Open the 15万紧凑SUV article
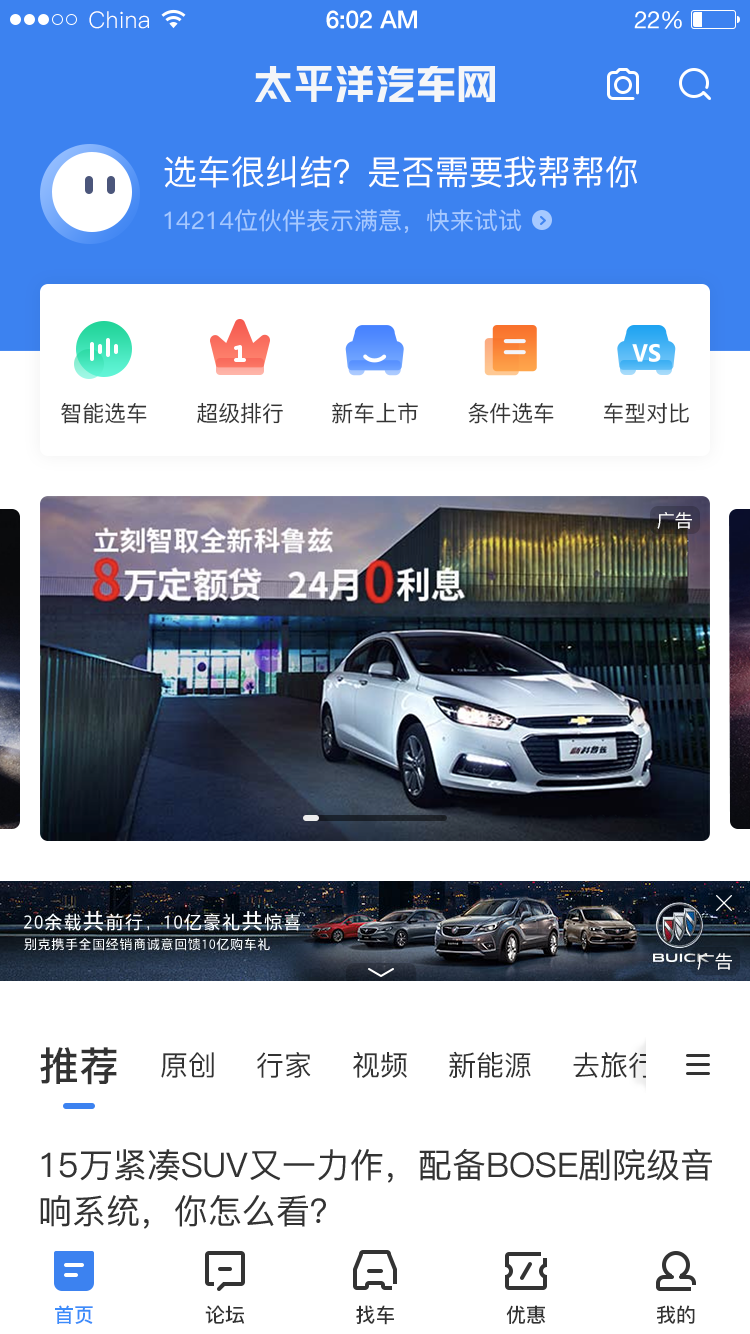This screenshot has height=1334, width=750. point(375,1188)
